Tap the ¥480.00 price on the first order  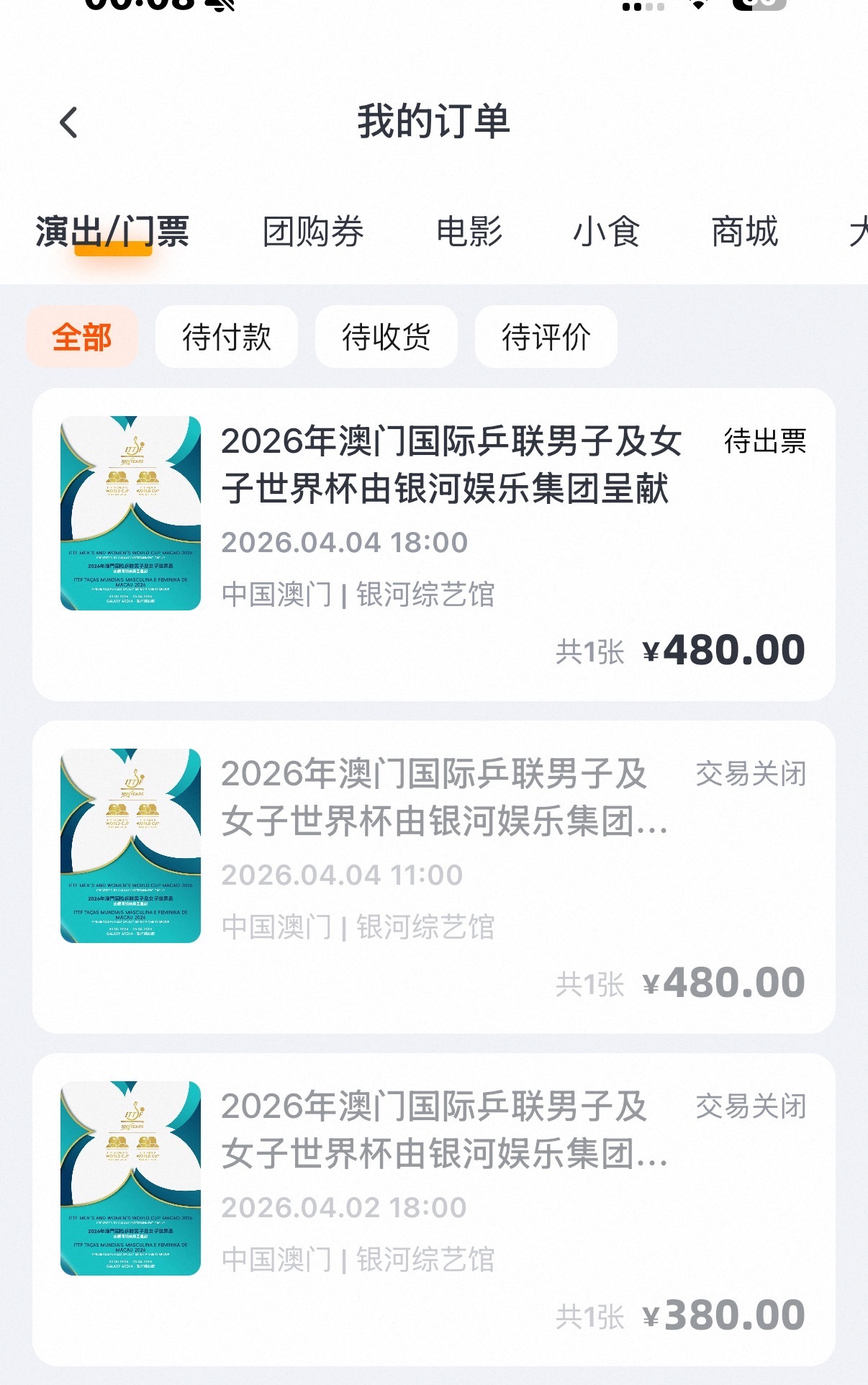tap(727, 649)
